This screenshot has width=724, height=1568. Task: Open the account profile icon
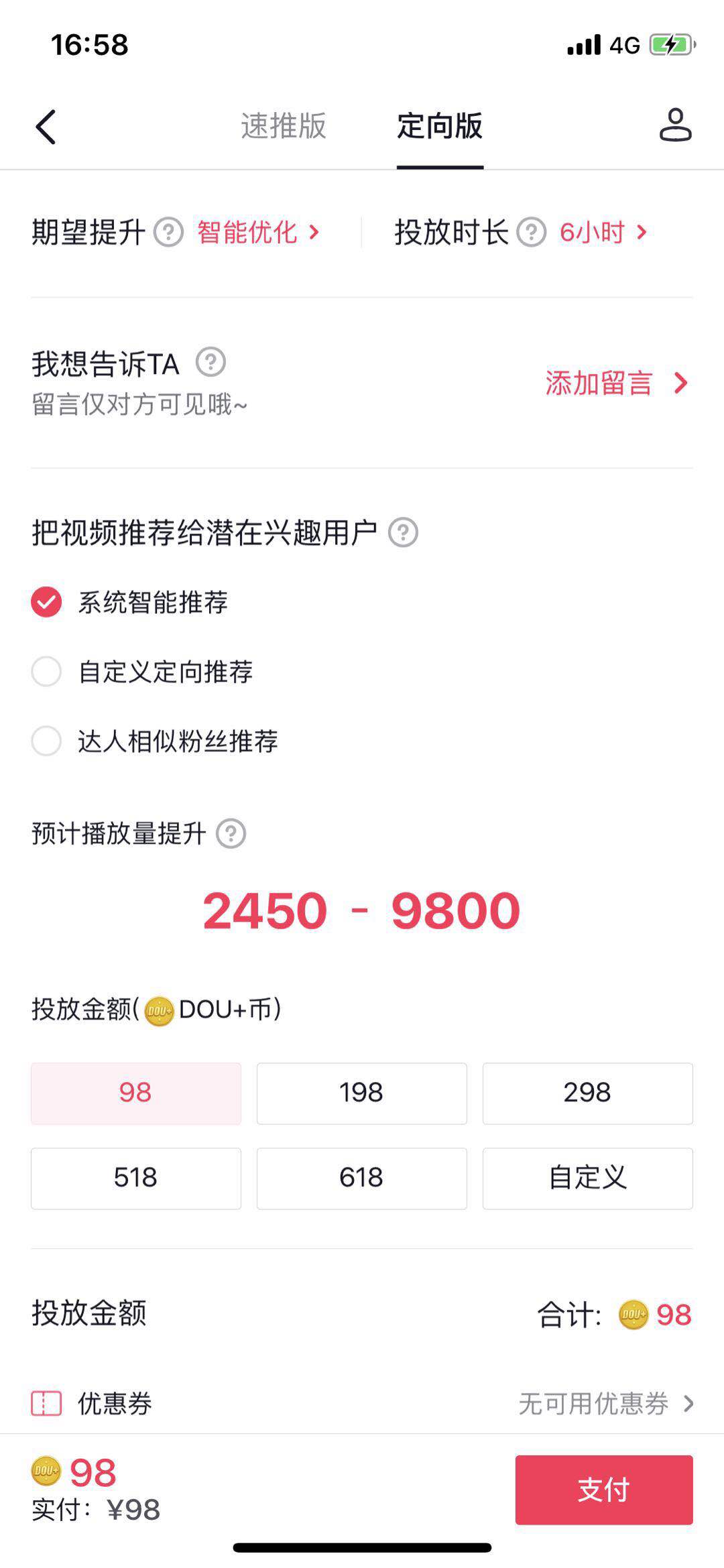click(675, 125)
